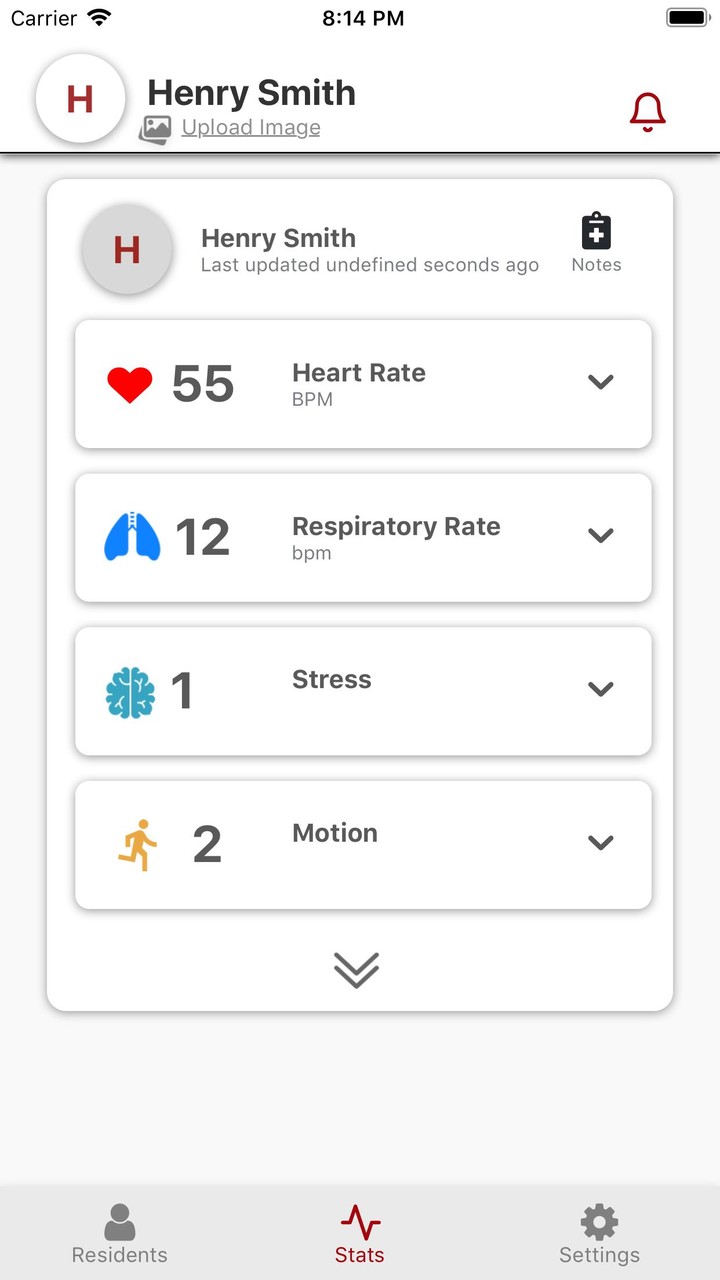Open the notification bell
Image resolution: width=720 pixels, height=1280 pixels.
pyautogui.click(x=647, y=110)
